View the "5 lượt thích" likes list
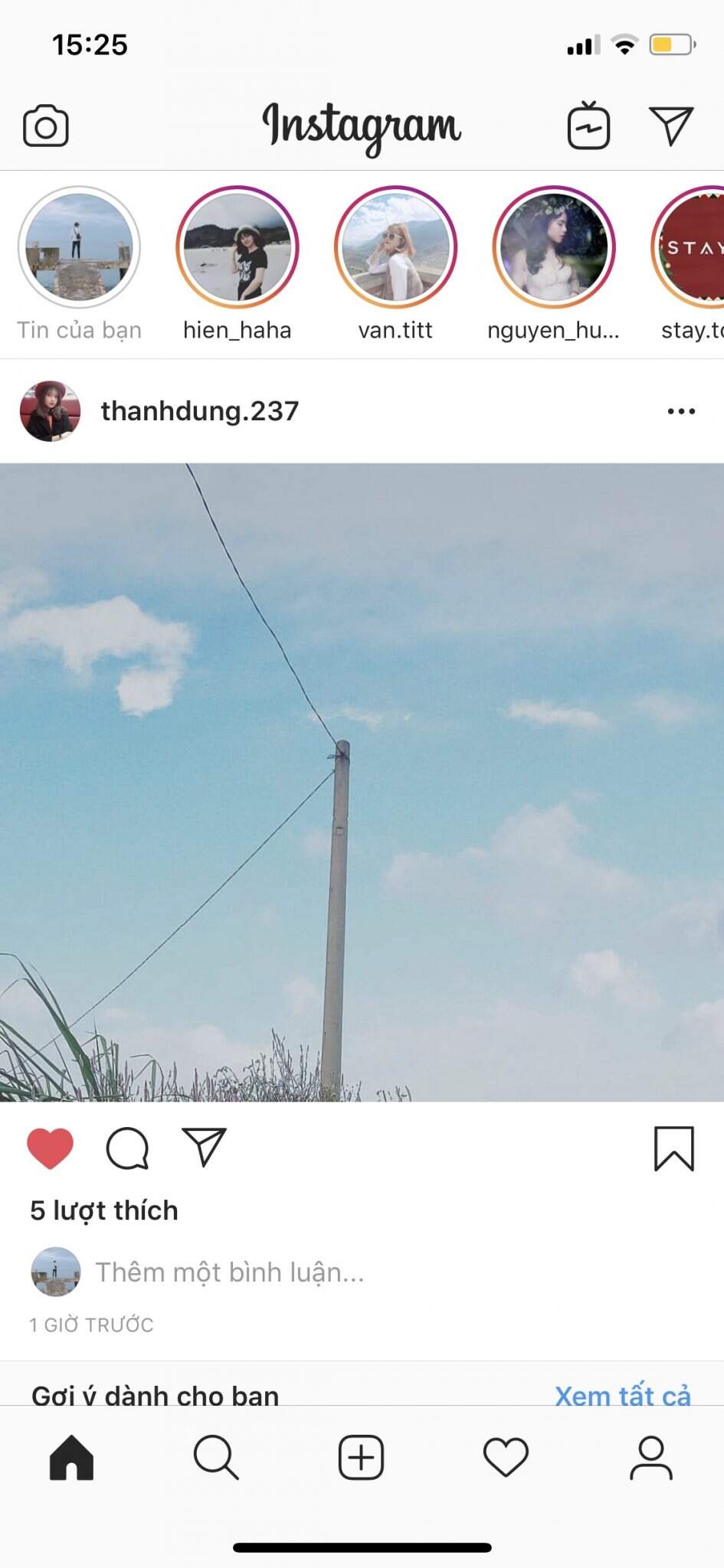 point(104,1210)
